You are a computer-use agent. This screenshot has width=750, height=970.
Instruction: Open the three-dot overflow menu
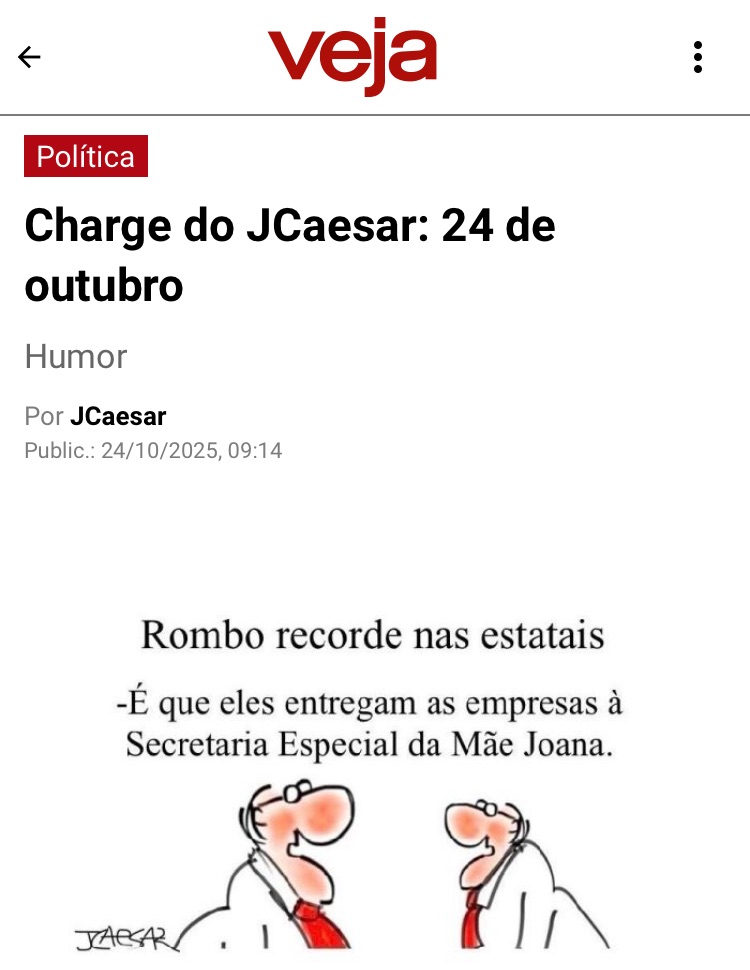tap(698, 57)
